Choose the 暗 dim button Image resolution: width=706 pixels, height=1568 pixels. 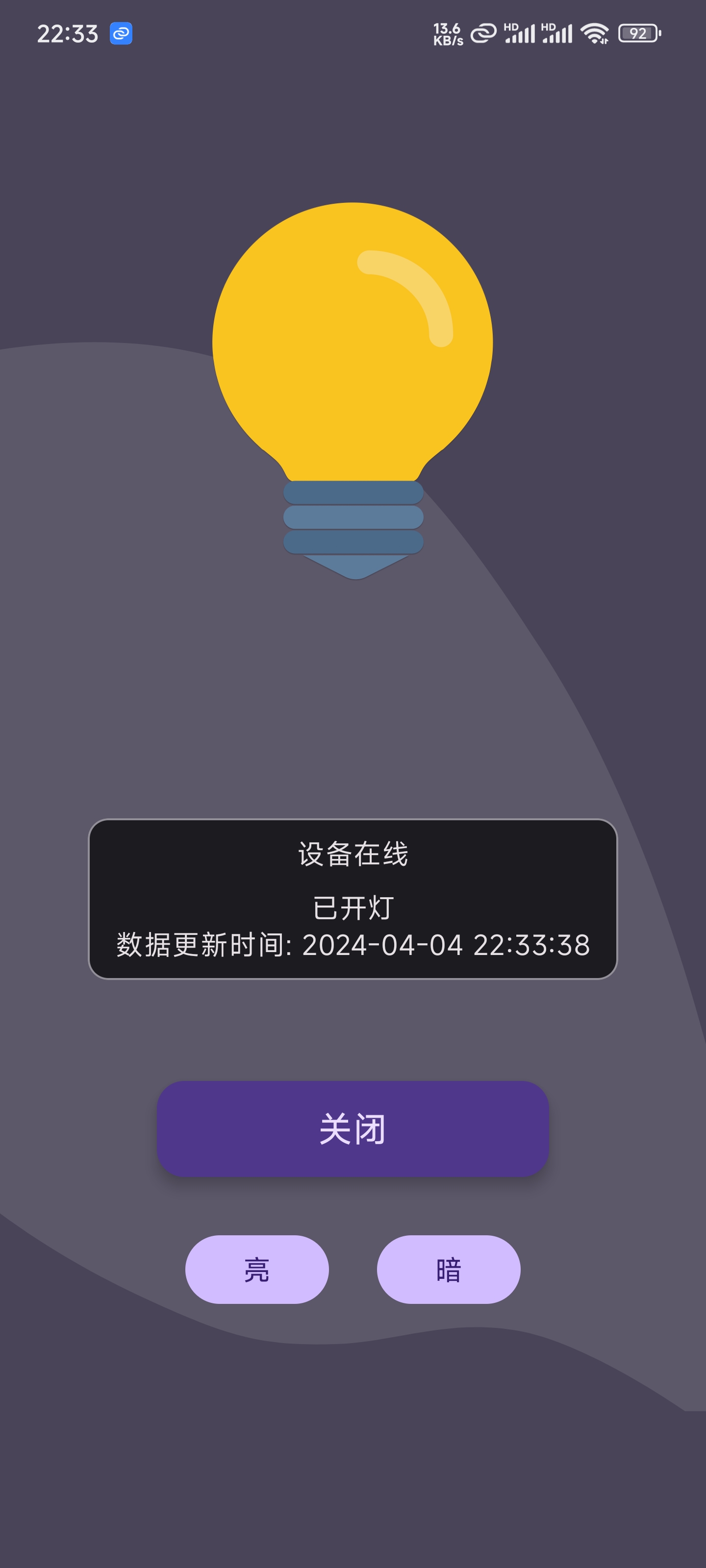(448, 1269)
